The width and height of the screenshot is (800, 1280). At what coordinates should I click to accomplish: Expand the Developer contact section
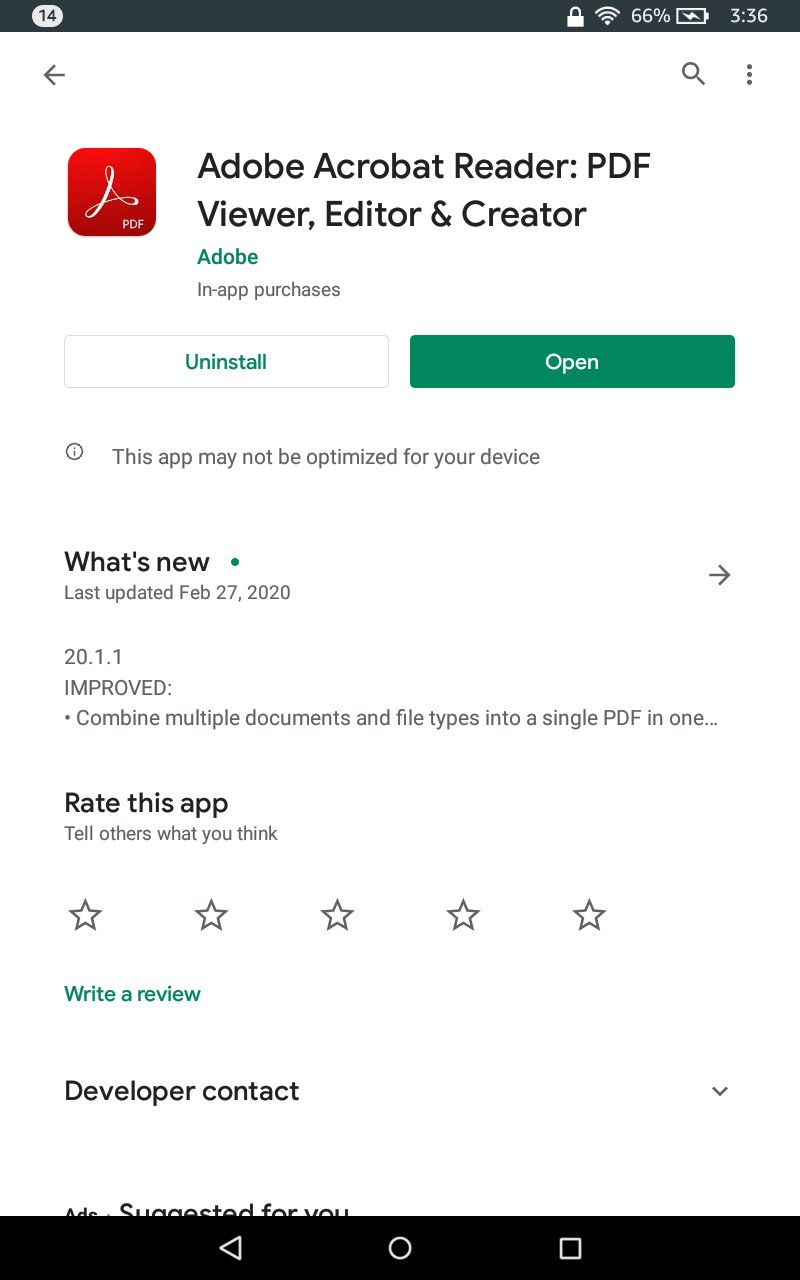[719, 1091]
